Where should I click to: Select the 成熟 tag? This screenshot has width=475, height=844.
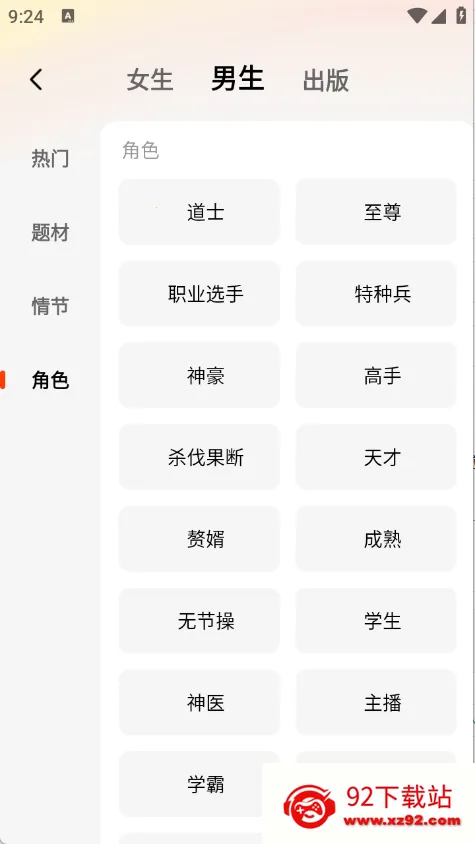(376, 539)
